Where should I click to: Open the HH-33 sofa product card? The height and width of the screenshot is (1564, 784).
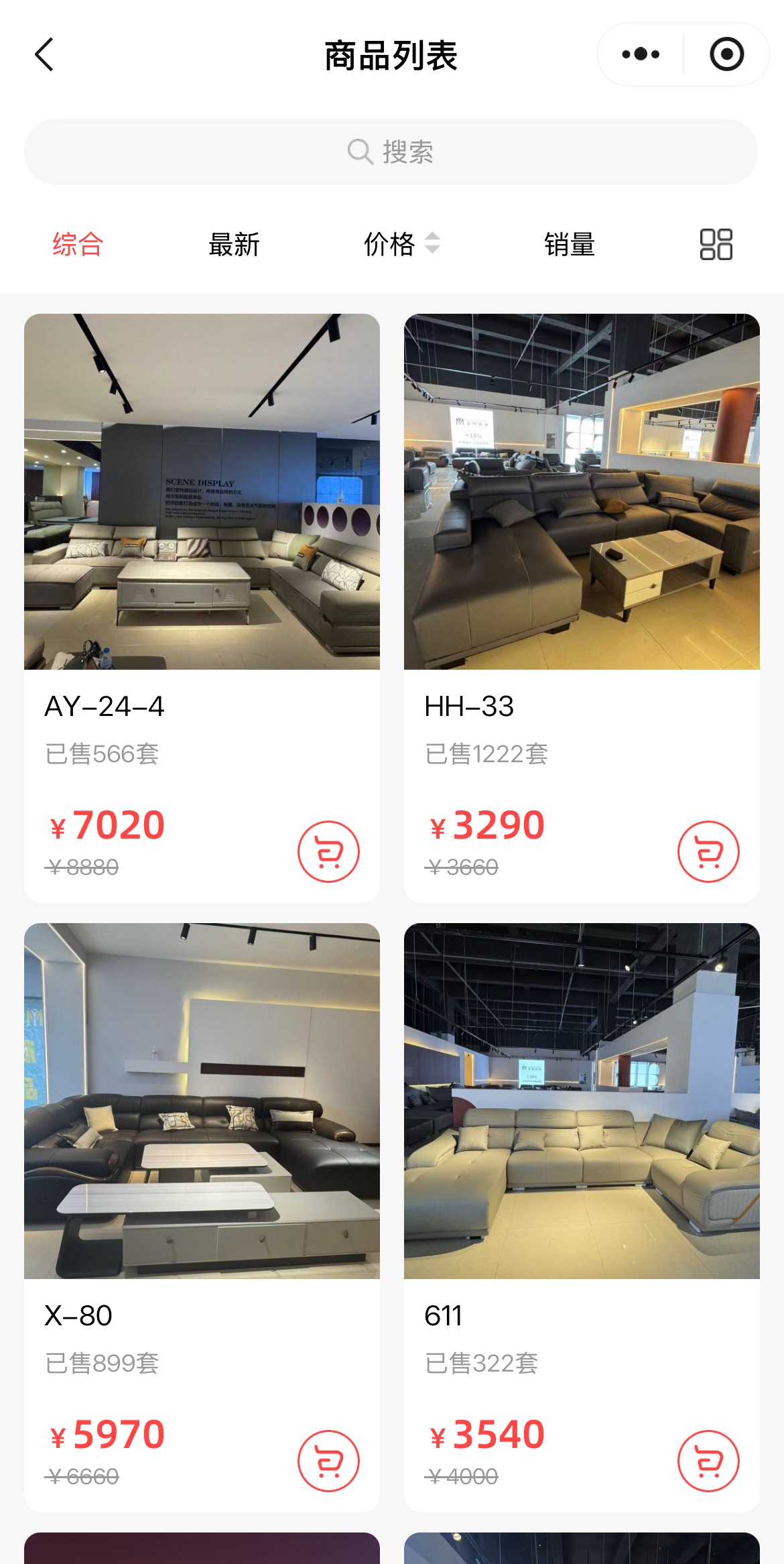(582, 492)
